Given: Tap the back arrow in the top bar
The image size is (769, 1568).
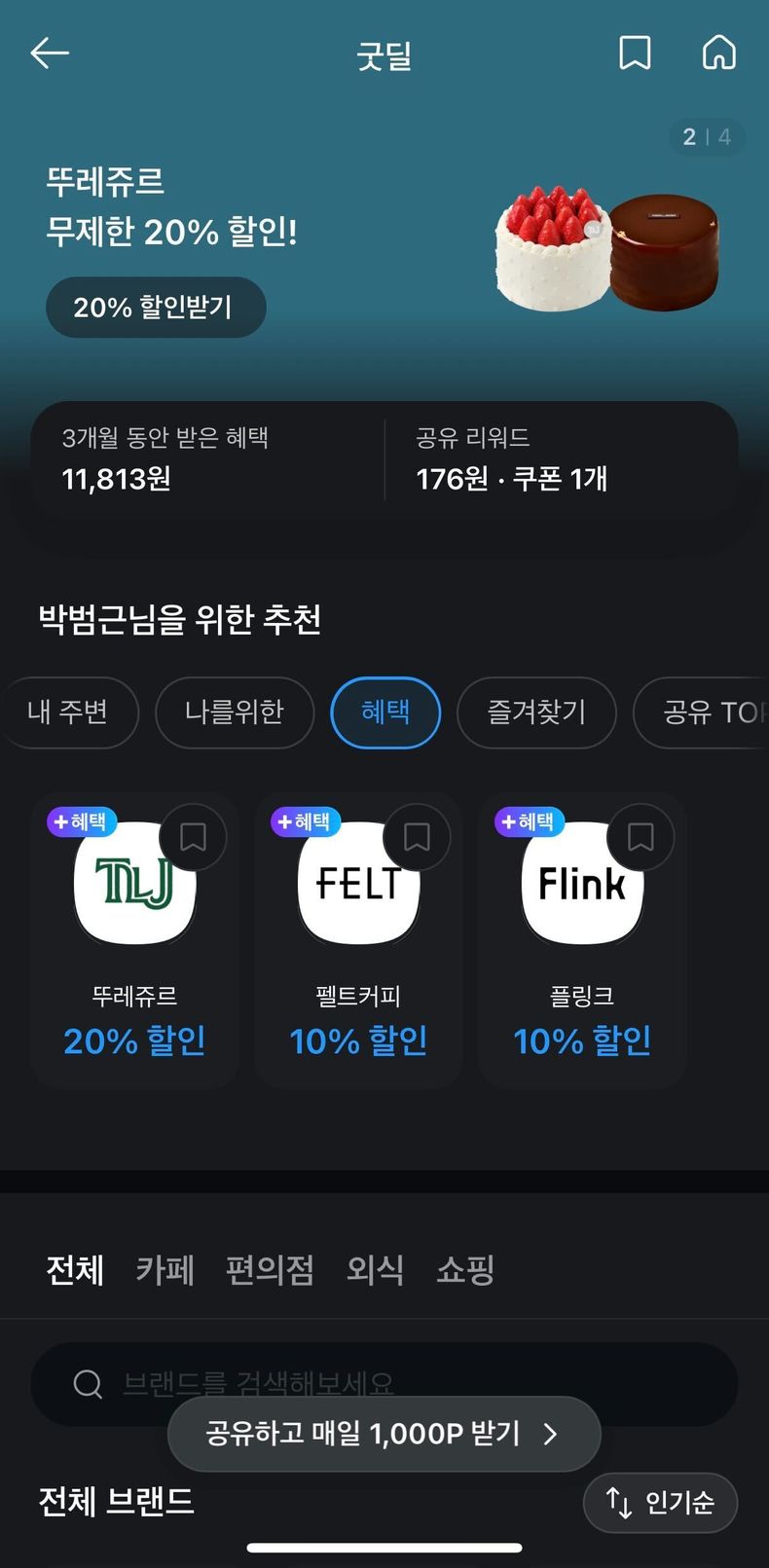Looking at the screenshot, I should coord(48,54).
